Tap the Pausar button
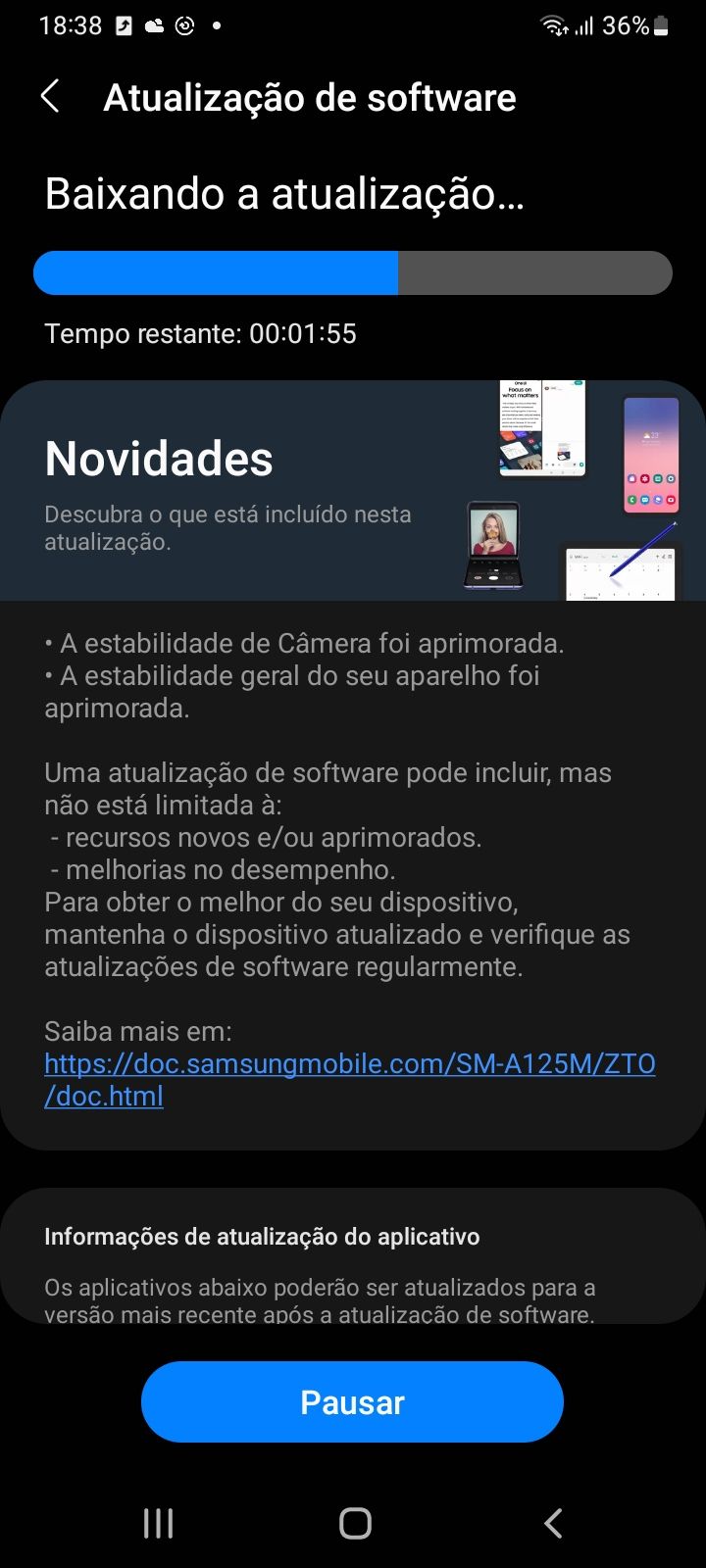 [352, 1402]
